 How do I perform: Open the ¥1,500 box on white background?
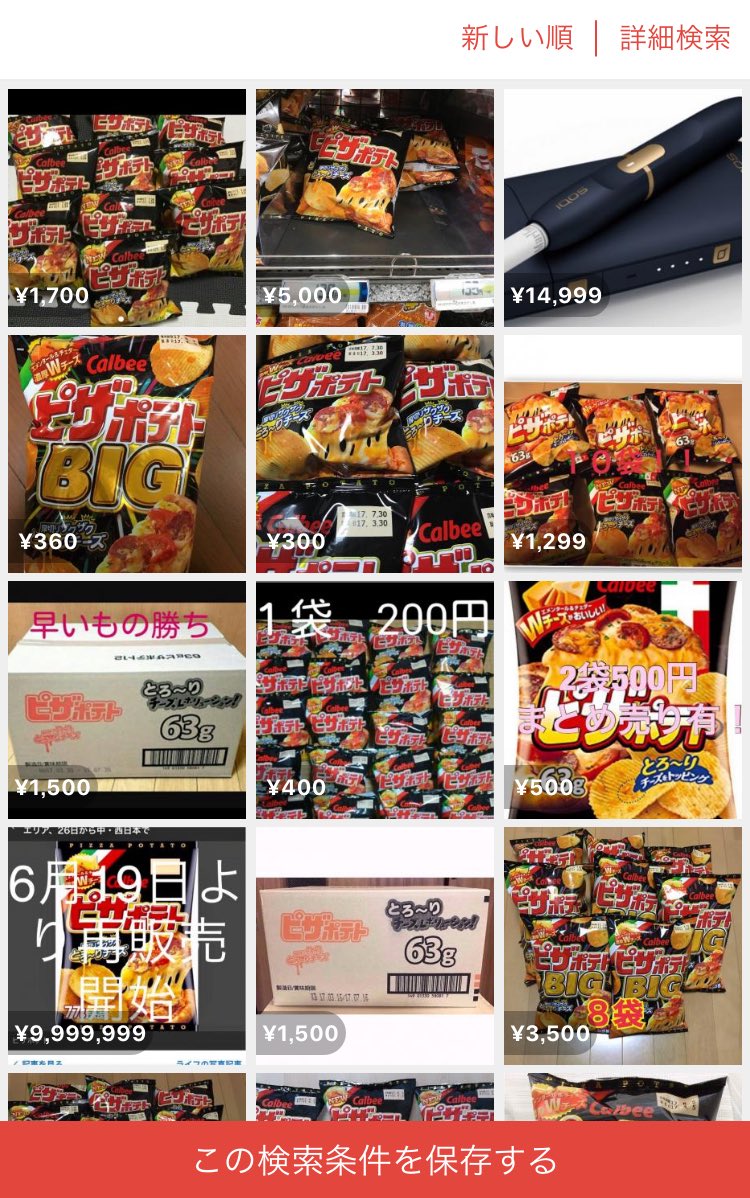(375, 945)
